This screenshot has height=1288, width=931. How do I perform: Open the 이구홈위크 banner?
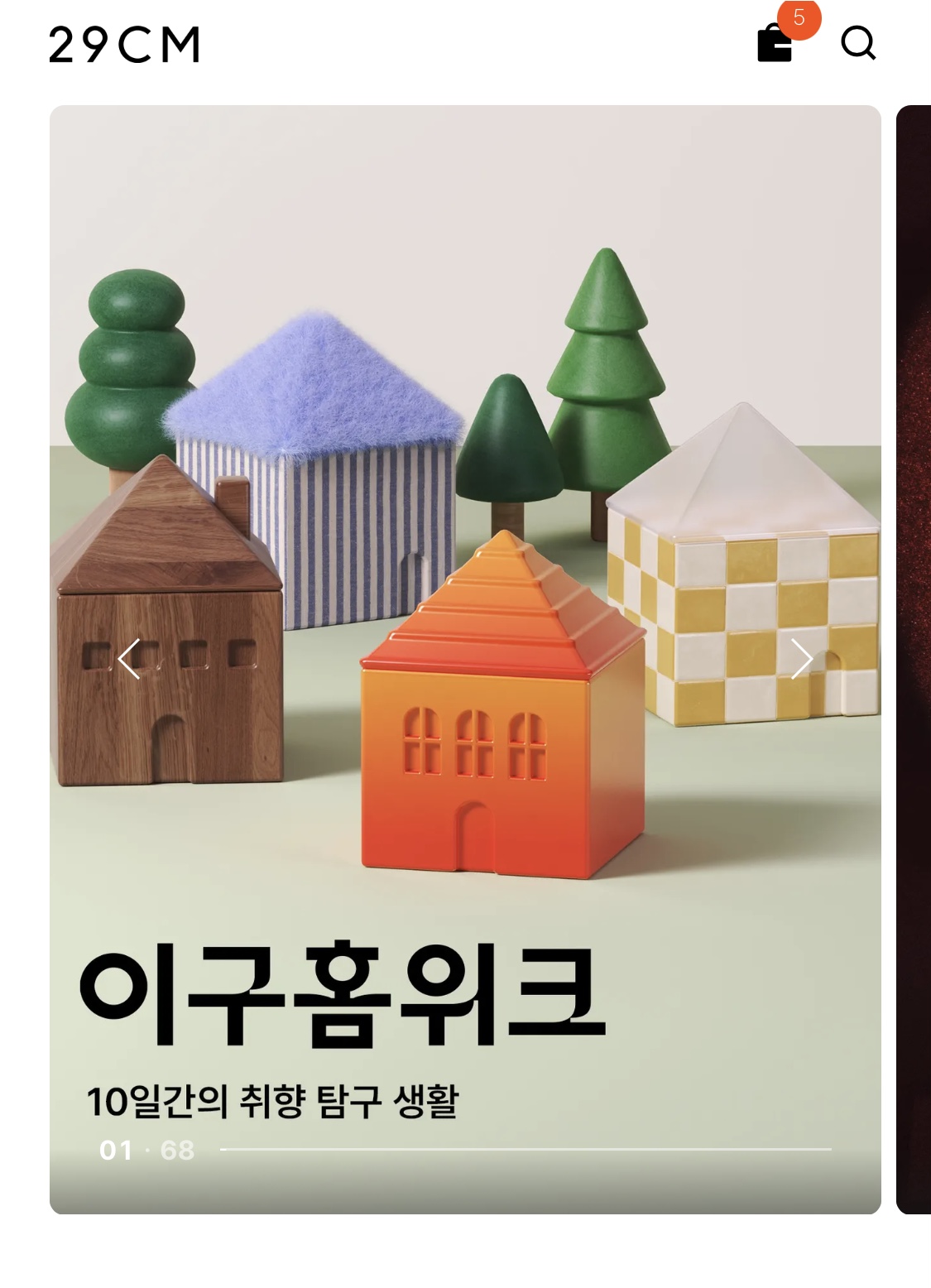pyautogui.click(x=465, y=659)
